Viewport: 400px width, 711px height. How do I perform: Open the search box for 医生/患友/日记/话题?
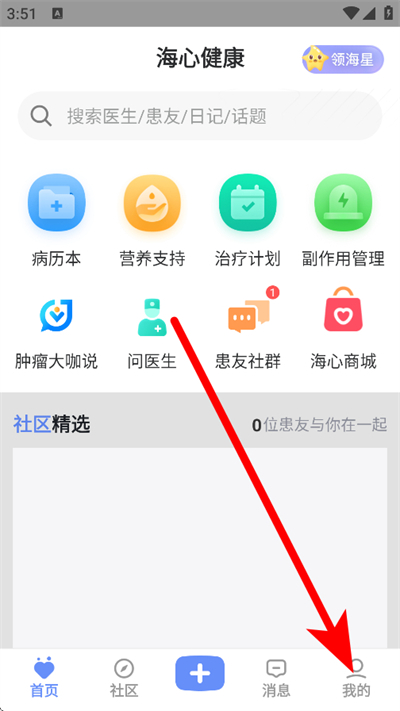tap(200, 116)
